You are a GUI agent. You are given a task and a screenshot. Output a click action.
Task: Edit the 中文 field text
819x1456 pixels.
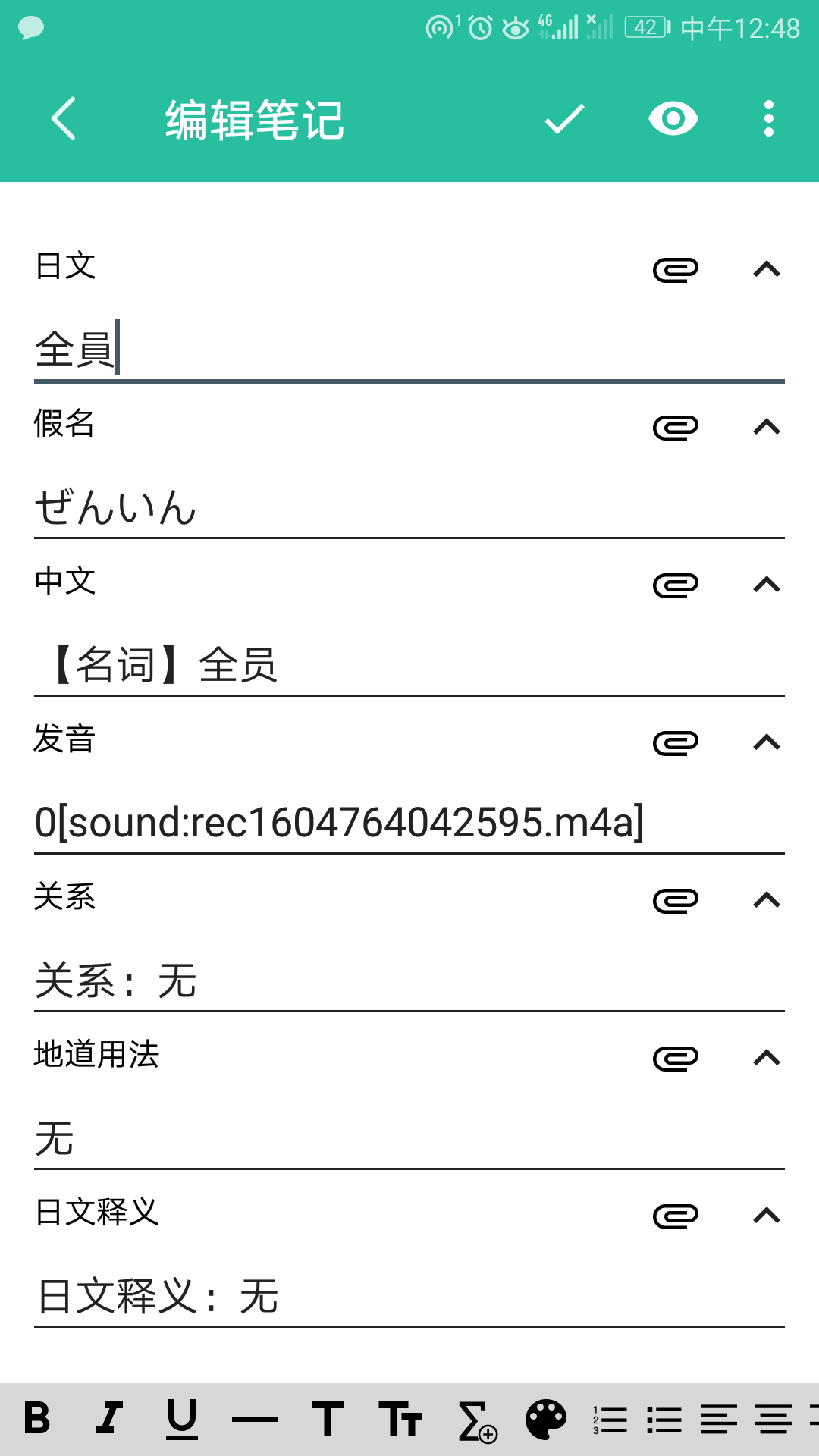point(409,665)
